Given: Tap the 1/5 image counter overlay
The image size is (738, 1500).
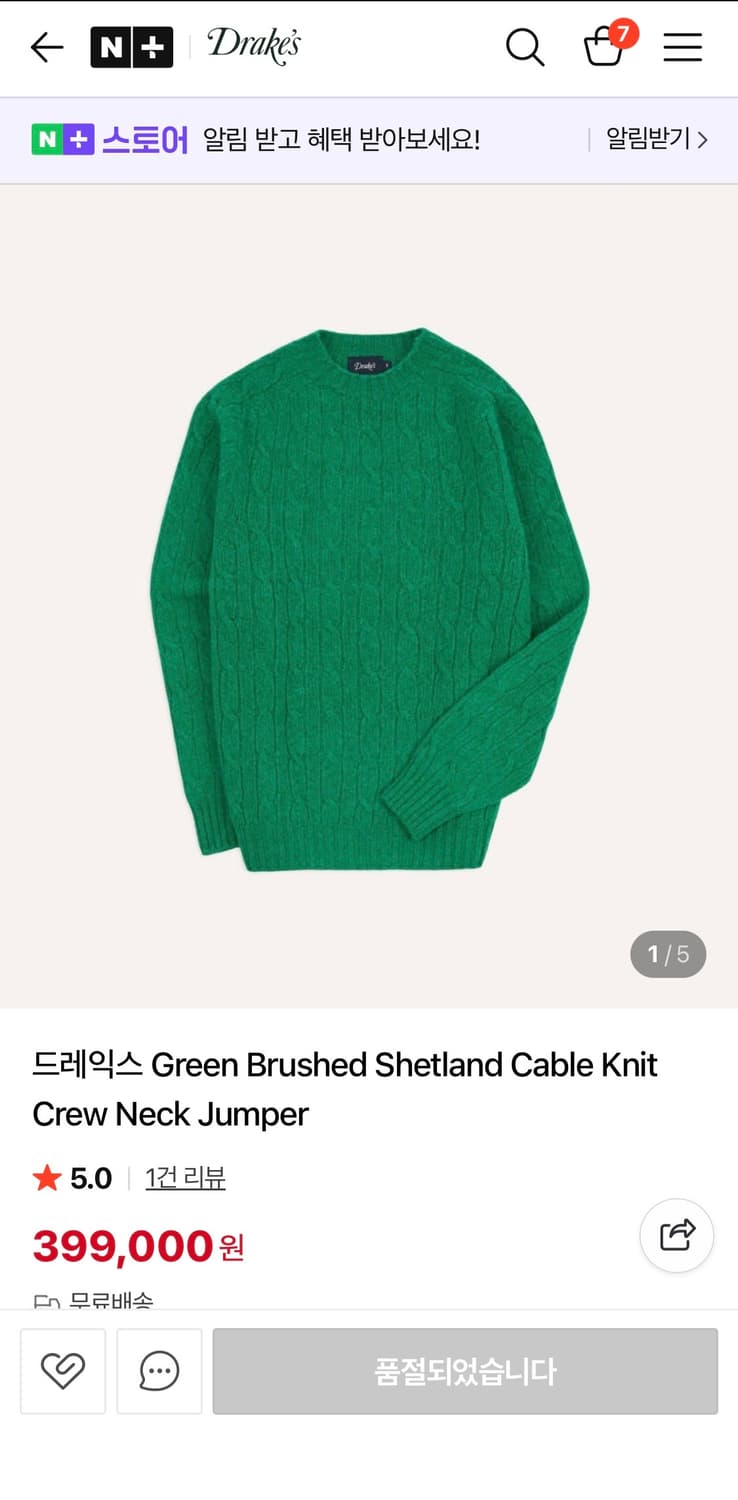Looking at the screenshot, I should (x=668, y=954).
